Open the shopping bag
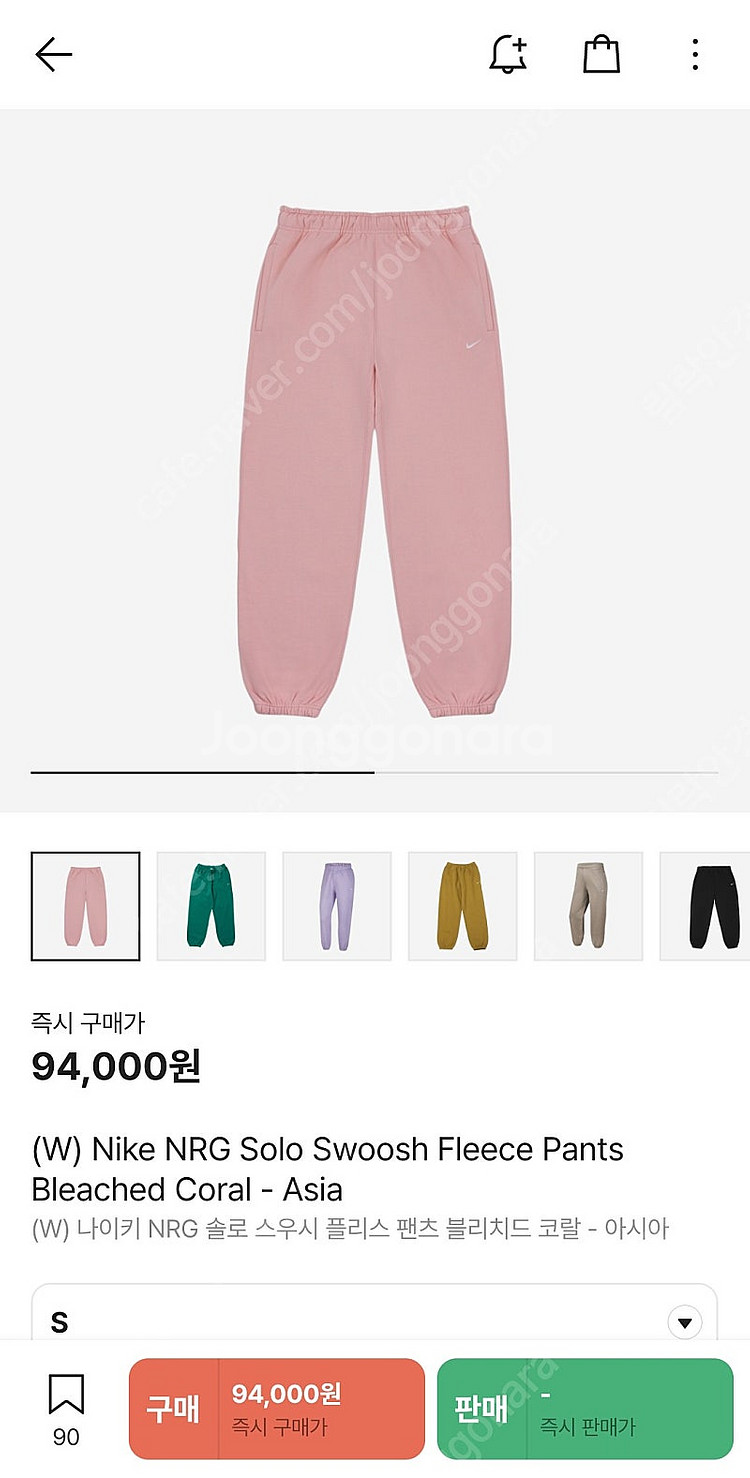 [601, 54]
